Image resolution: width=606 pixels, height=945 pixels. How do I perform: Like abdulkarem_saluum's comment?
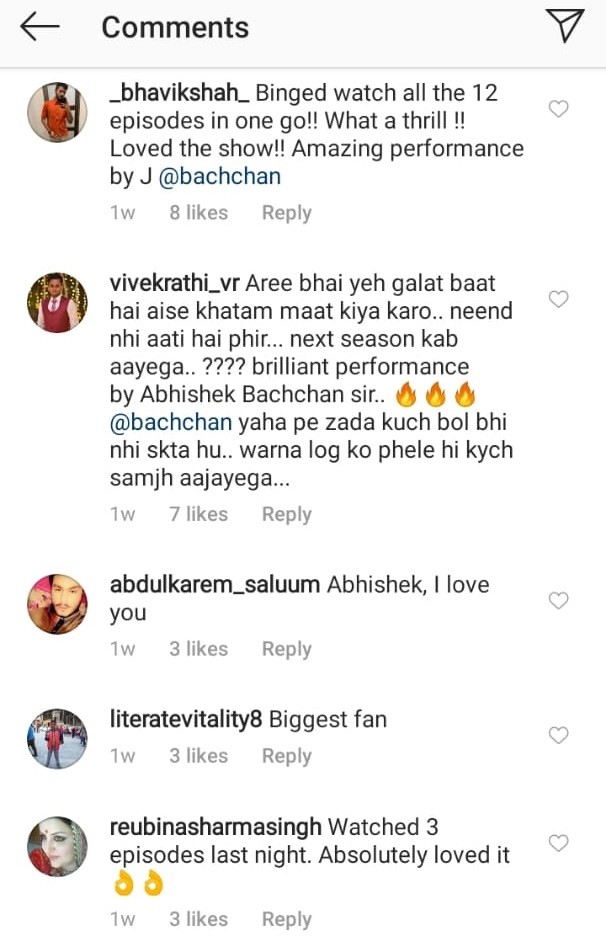point(559,600)
